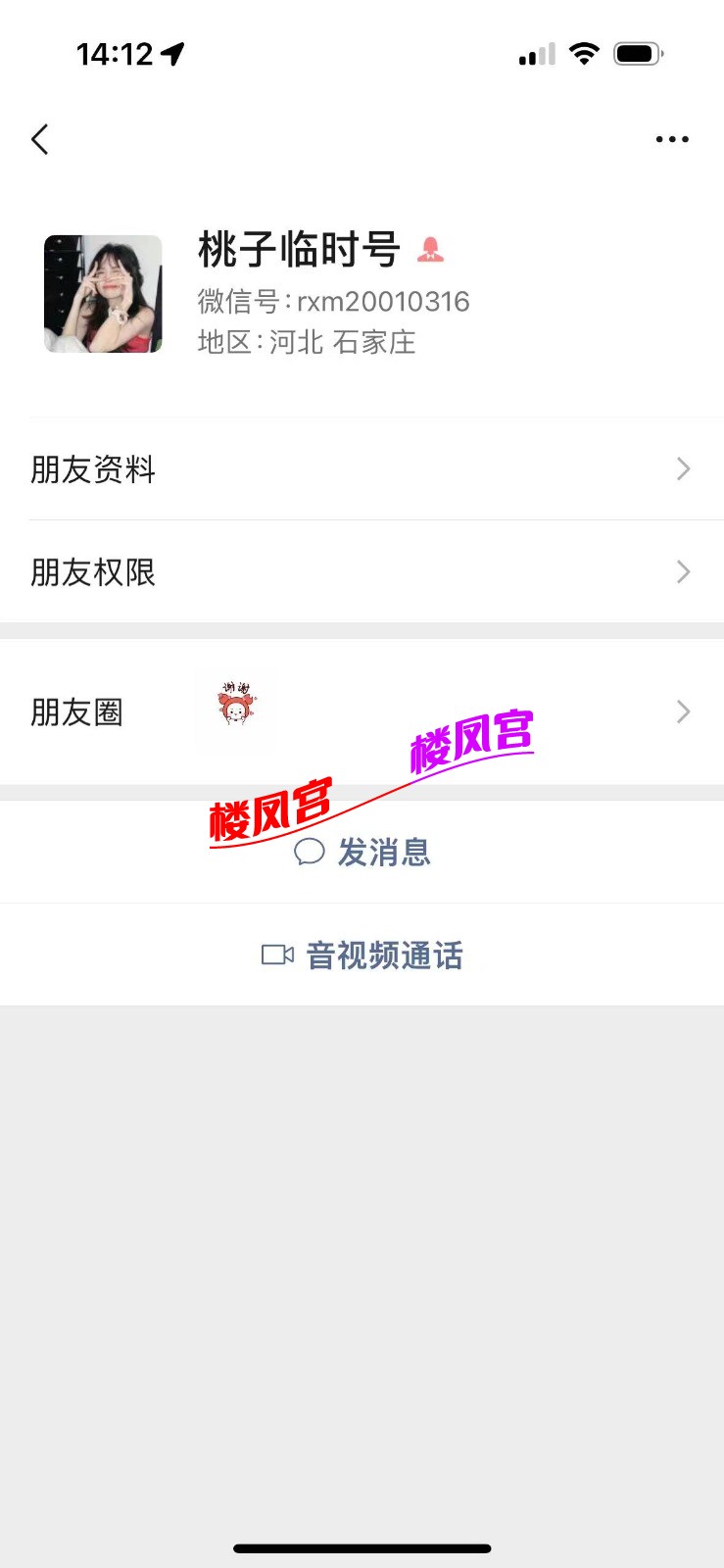
Task: Open the 朋友权限 settings row
Action: [362, 571]
